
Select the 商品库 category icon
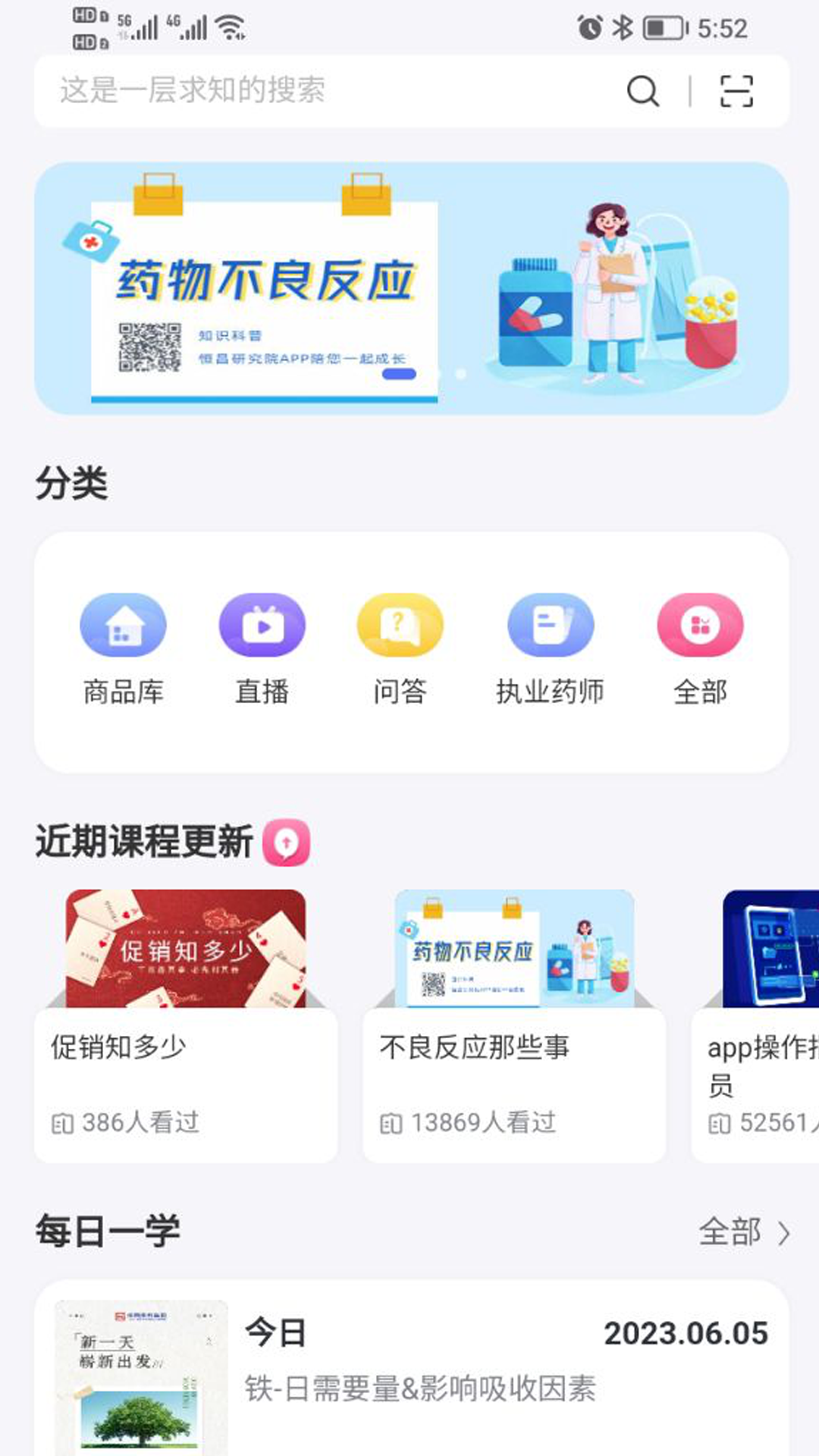tap(124, 626)
